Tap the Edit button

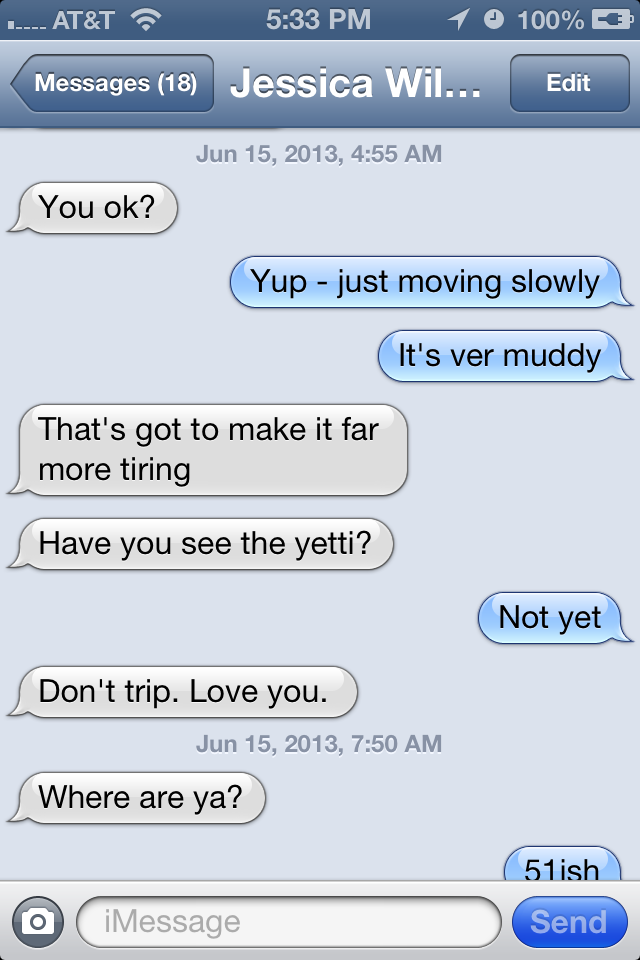(568, 83)
